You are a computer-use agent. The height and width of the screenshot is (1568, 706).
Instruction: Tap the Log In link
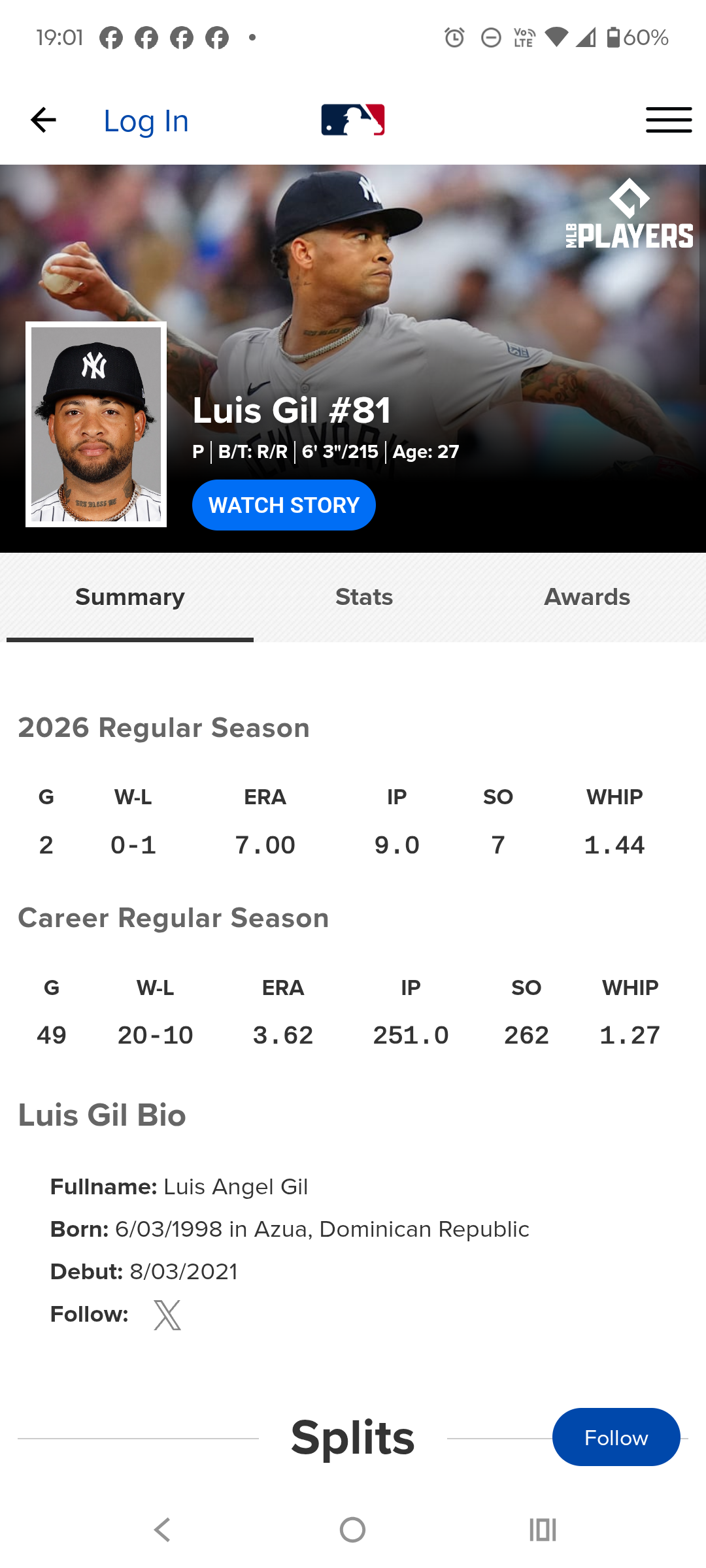tap(146, 122)
